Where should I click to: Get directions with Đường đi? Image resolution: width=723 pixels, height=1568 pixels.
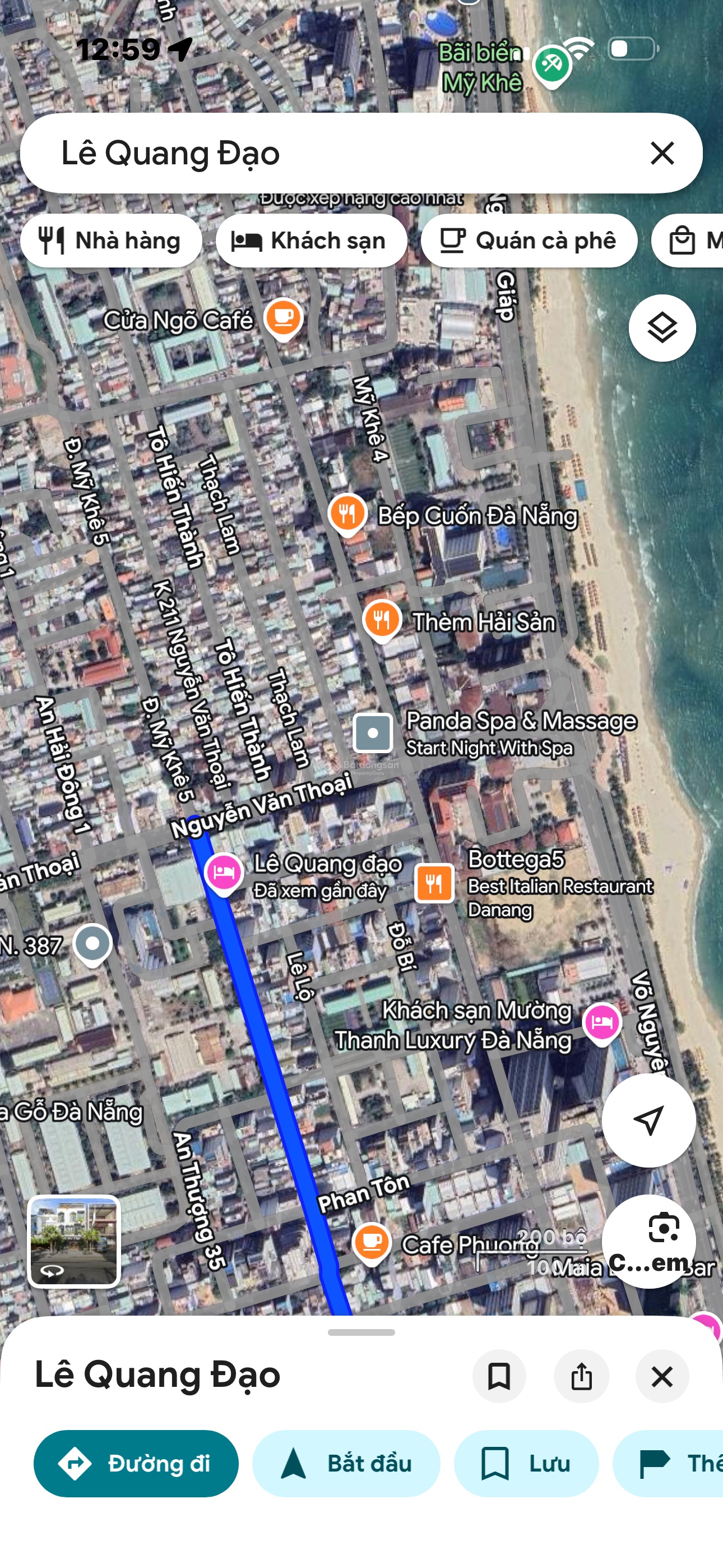click(x=136, y=1463)
